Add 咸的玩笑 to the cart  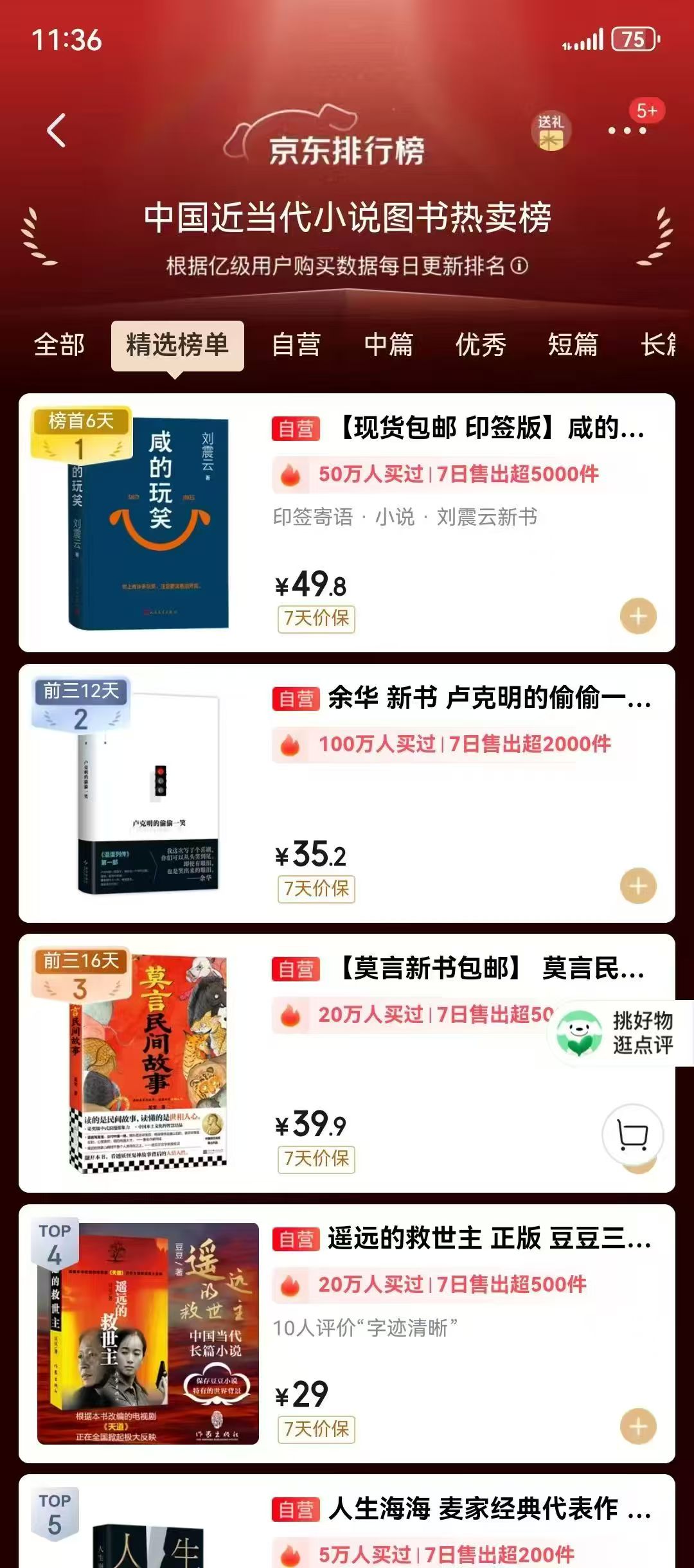click(x=638, y=616)
